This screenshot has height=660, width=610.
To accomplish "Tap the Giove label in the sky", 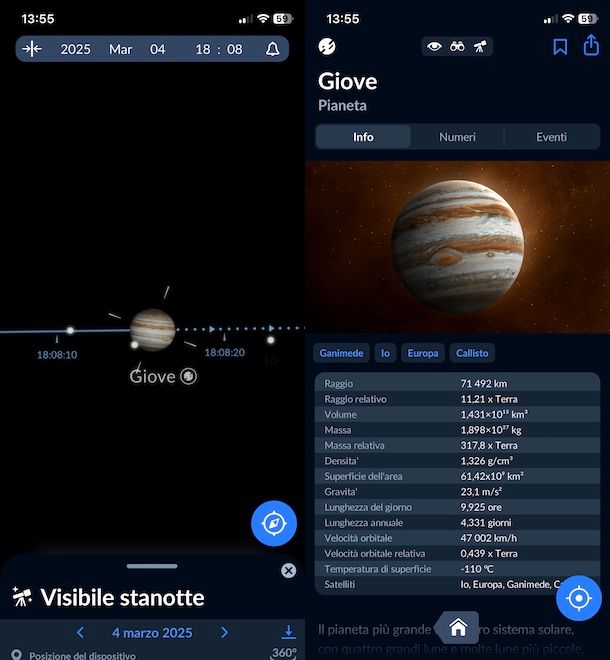I will point(153,377).
